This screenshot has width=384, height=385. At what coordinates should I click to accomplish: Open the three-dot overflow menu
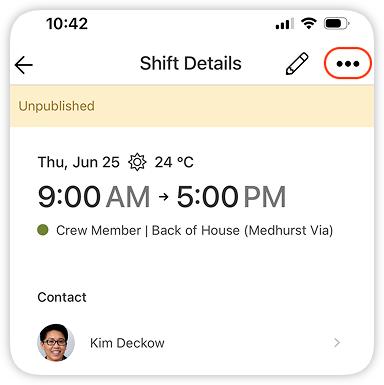(348, 63)
